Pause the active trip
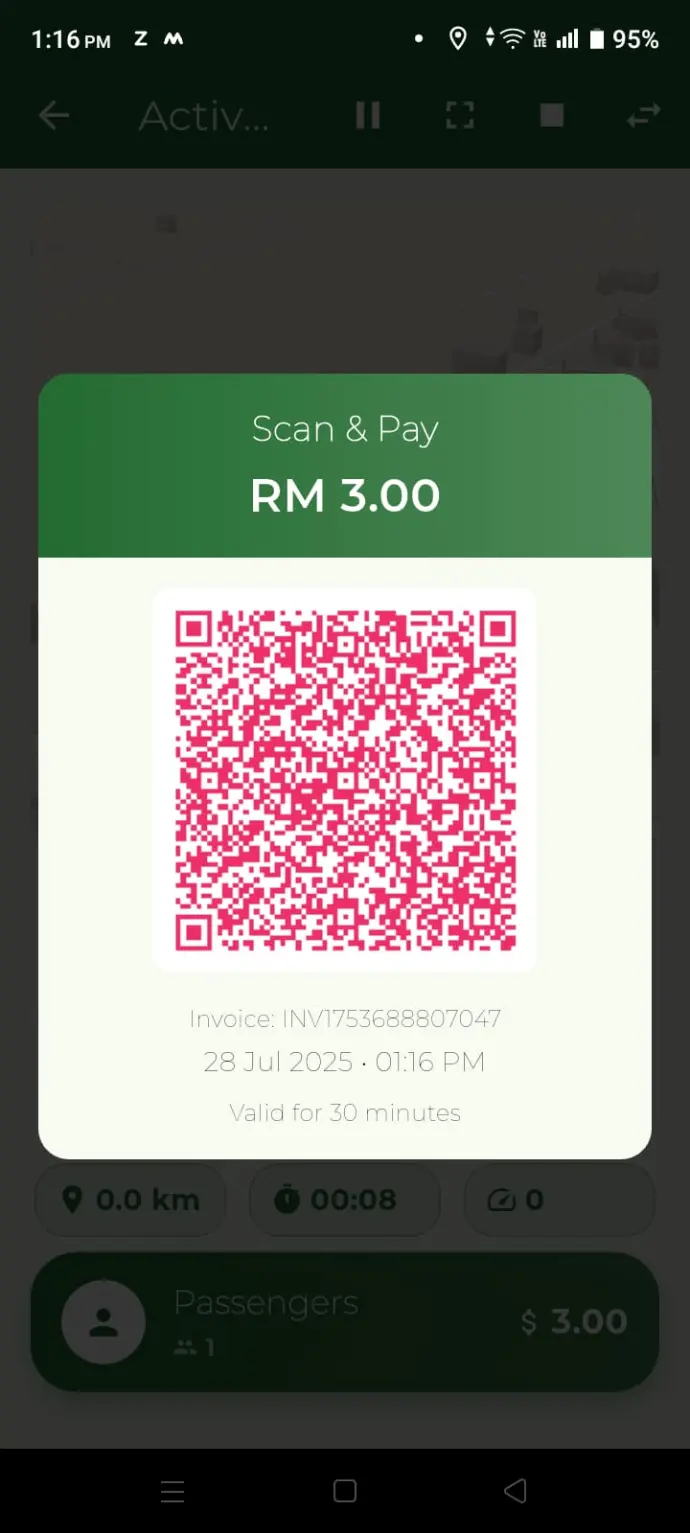 tap(367, 116)
